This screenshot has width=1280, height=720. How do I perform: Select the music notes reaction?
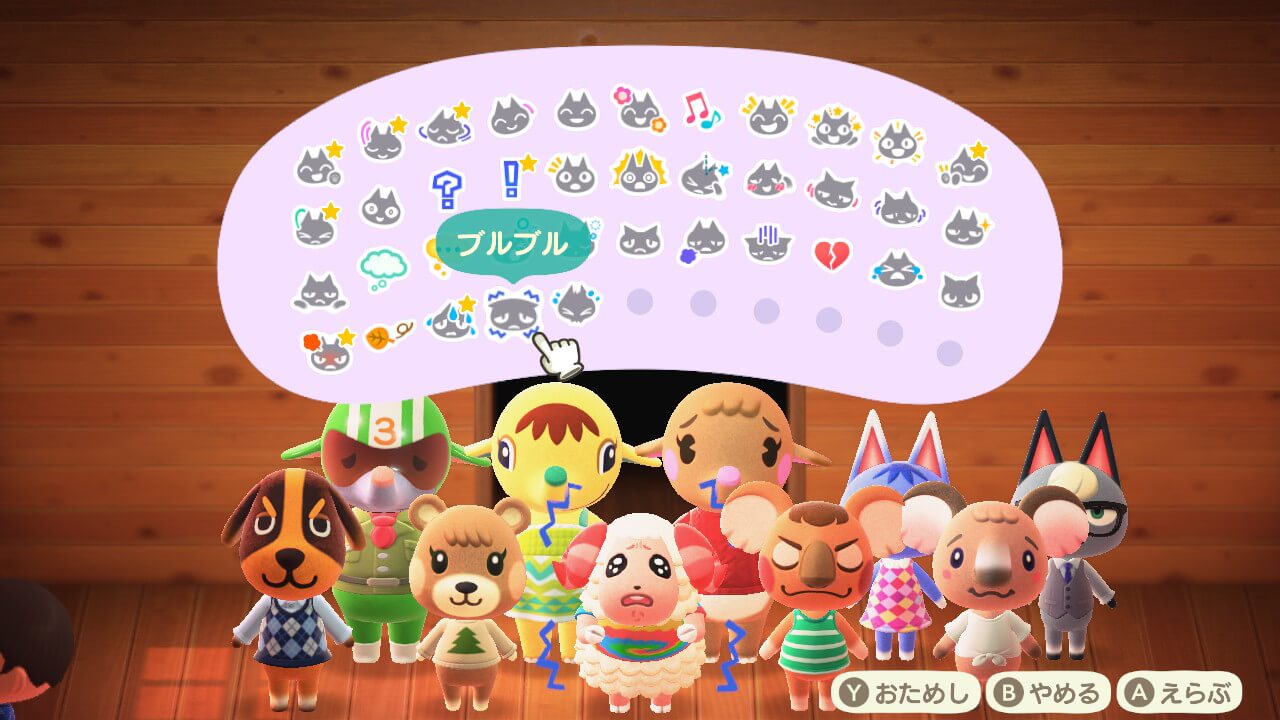701,110
